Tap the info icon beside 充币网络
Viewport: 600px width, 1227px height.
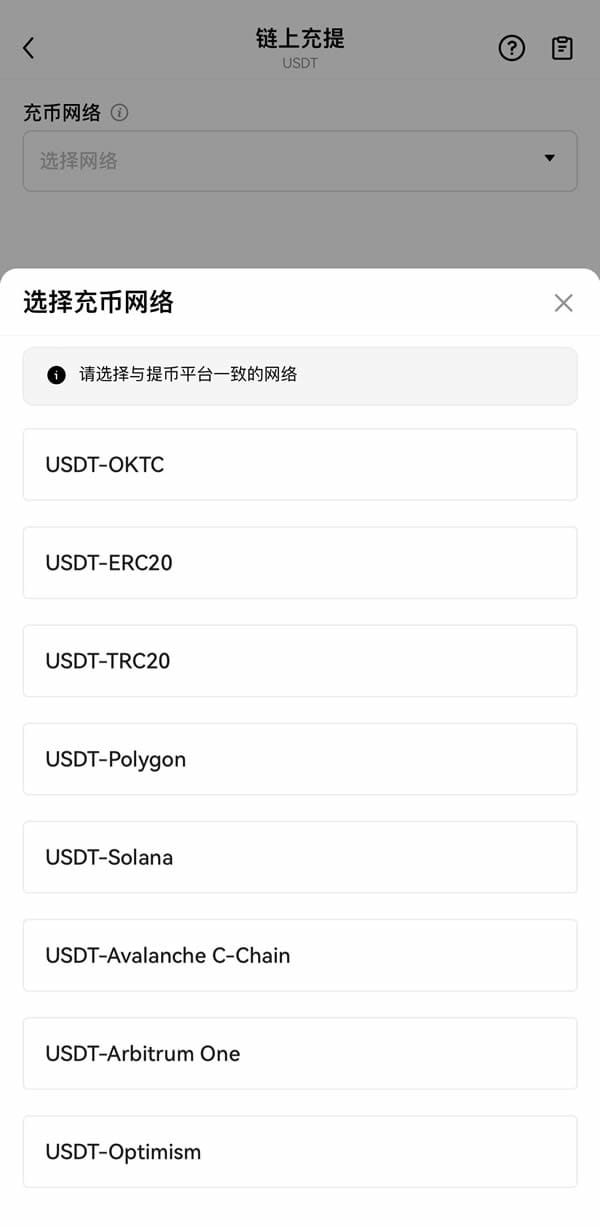120,113
